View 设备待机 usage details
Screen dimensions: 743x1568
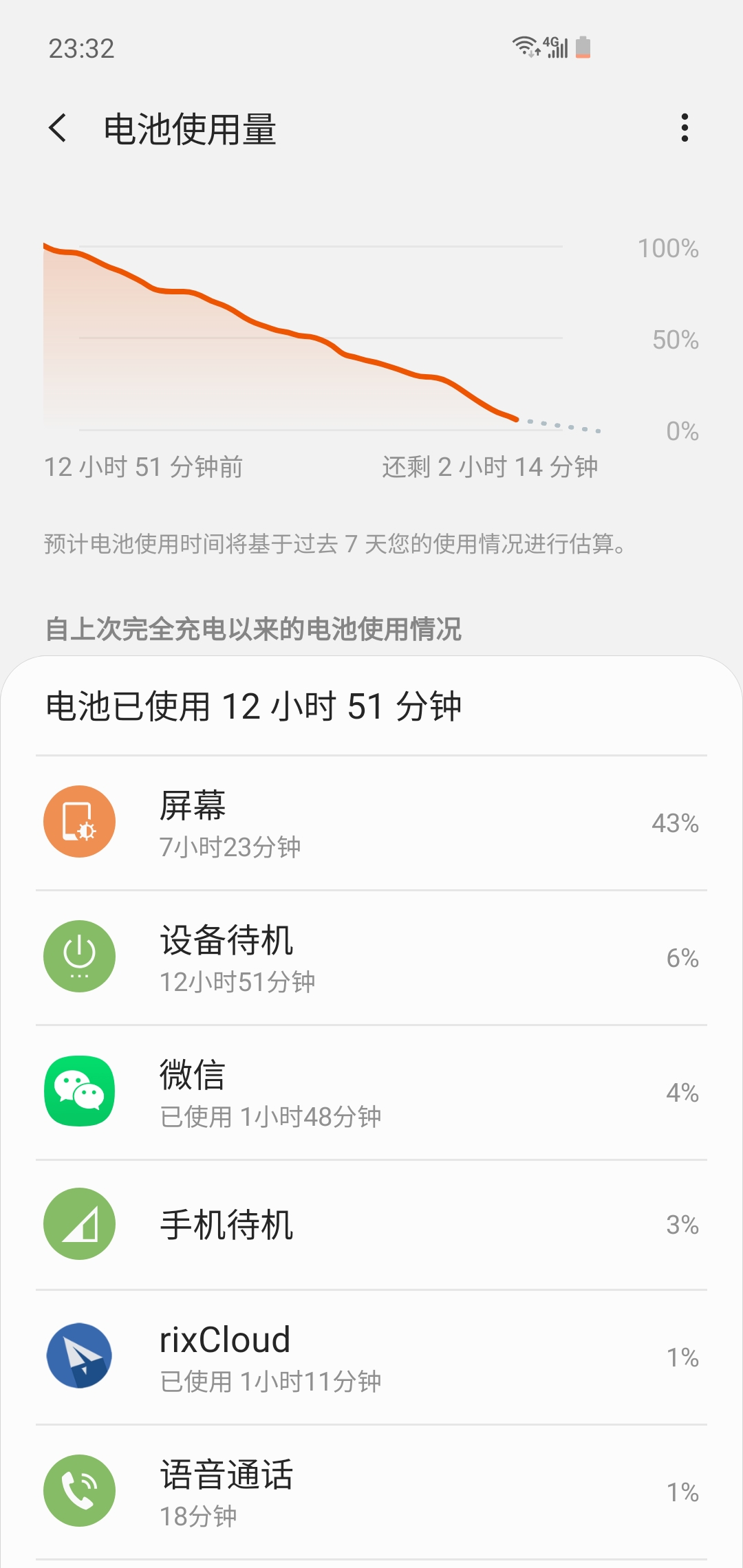371,957
